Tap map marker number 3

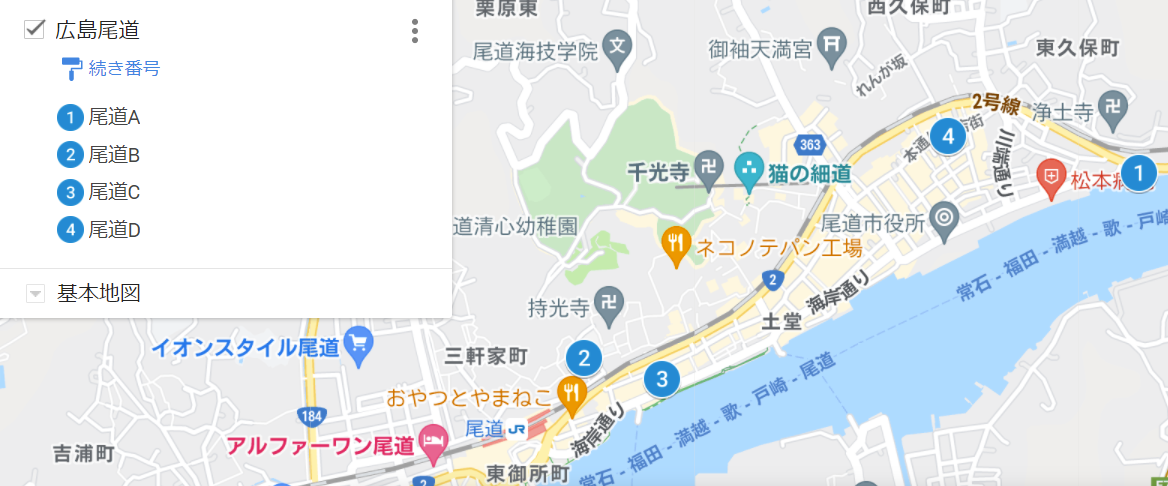click(662, 379)
